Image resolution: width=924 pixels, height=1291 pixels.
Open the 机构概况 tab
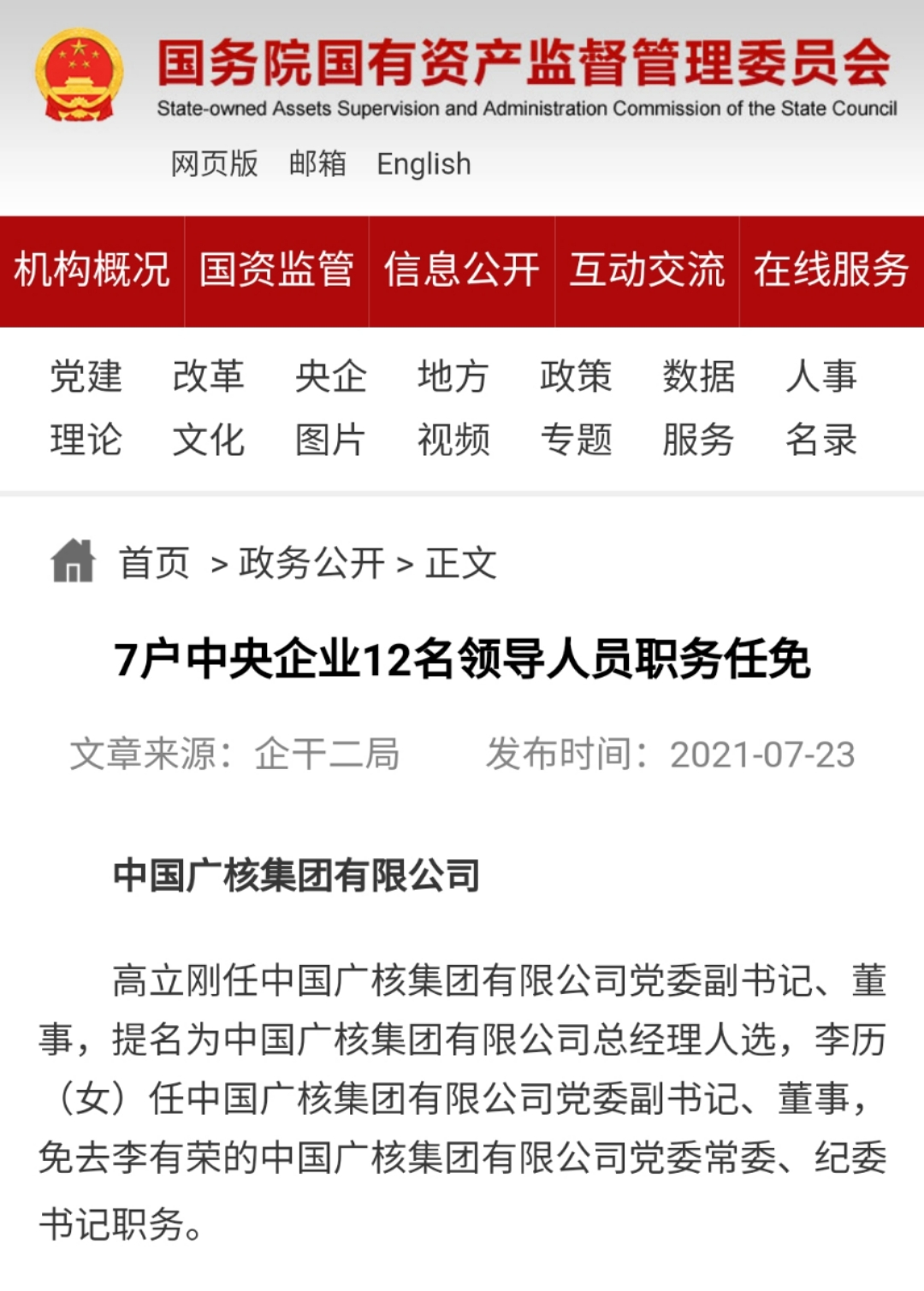tap(92, 270)
